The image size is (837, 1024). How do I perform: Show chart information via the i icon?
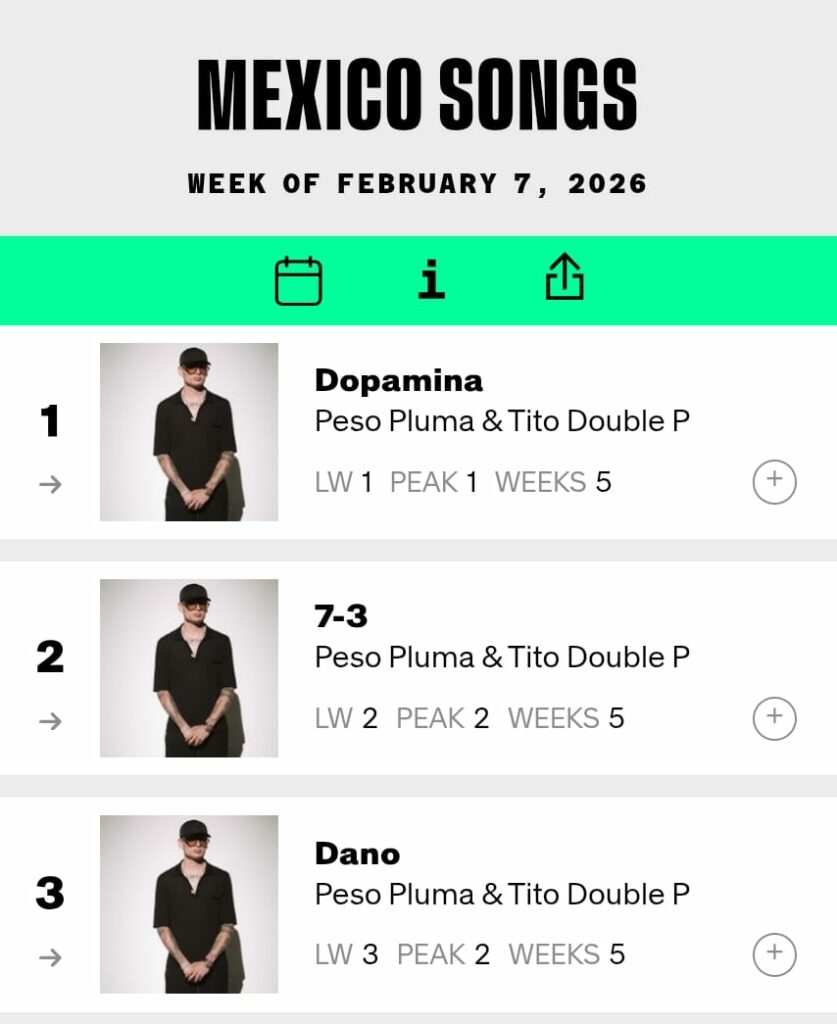click(431, 281)
